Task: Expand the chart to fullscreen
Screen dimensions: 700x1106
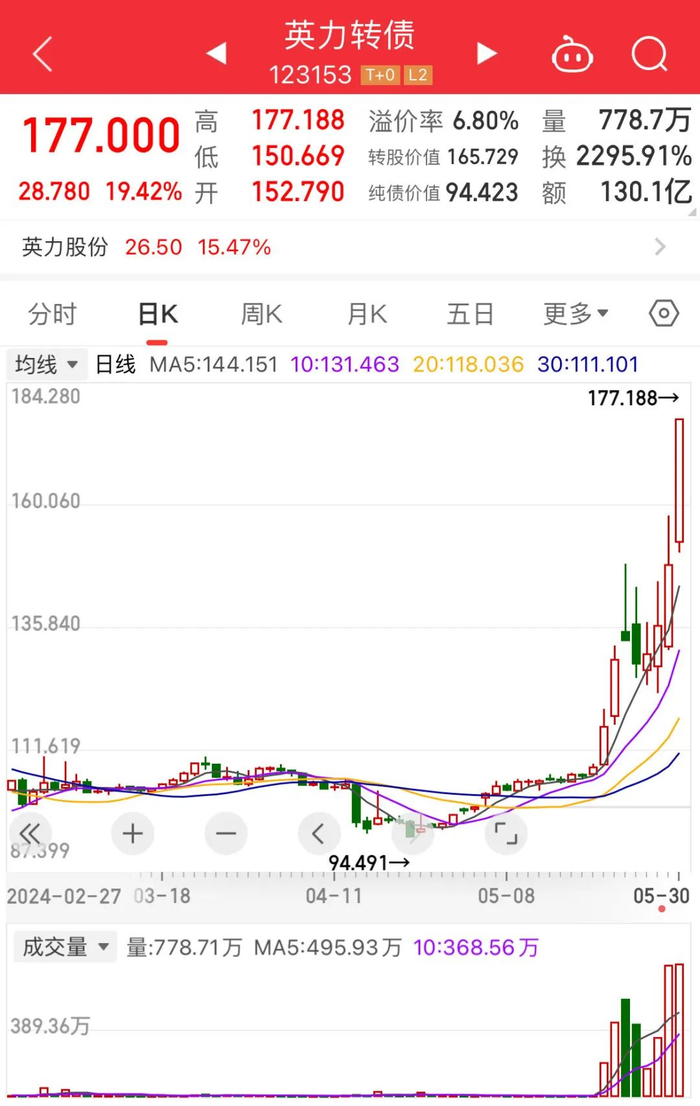Action: click(506, 833)
